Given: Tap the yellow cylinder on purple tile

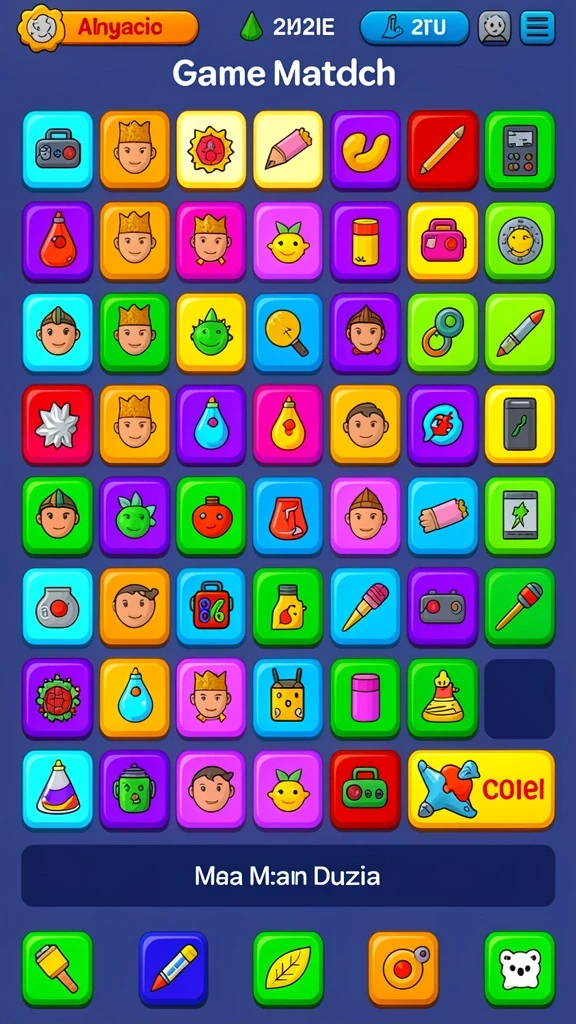Looking at the screenshot, I should [365, 242].
